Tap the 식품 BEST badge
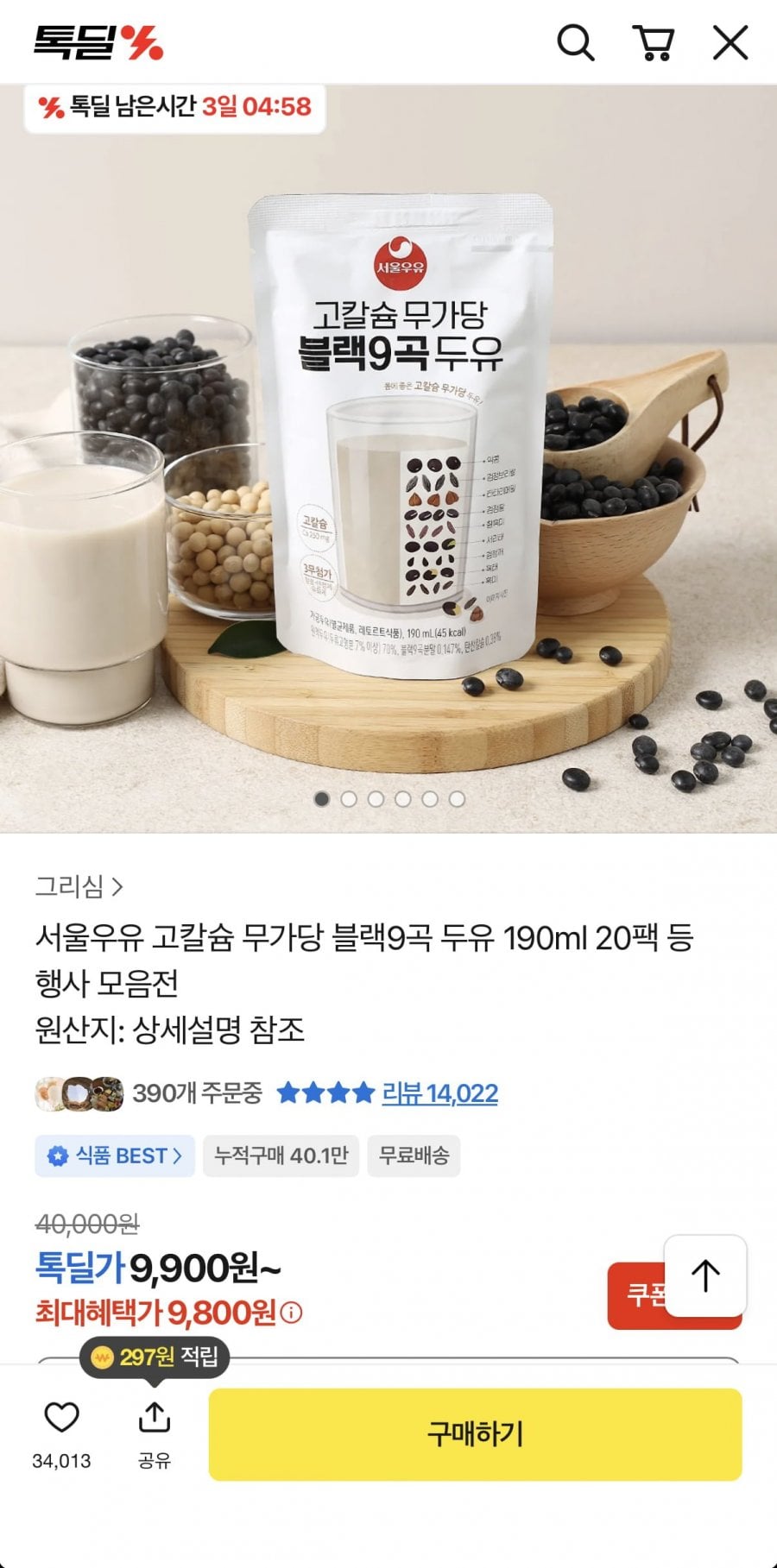Screen dimensions: 777x1568 click(113, 1156)
